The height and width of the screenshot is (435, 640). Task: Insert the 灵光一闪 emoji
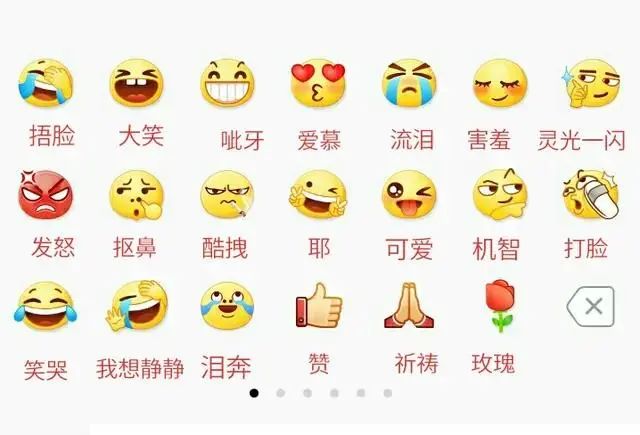591,85
